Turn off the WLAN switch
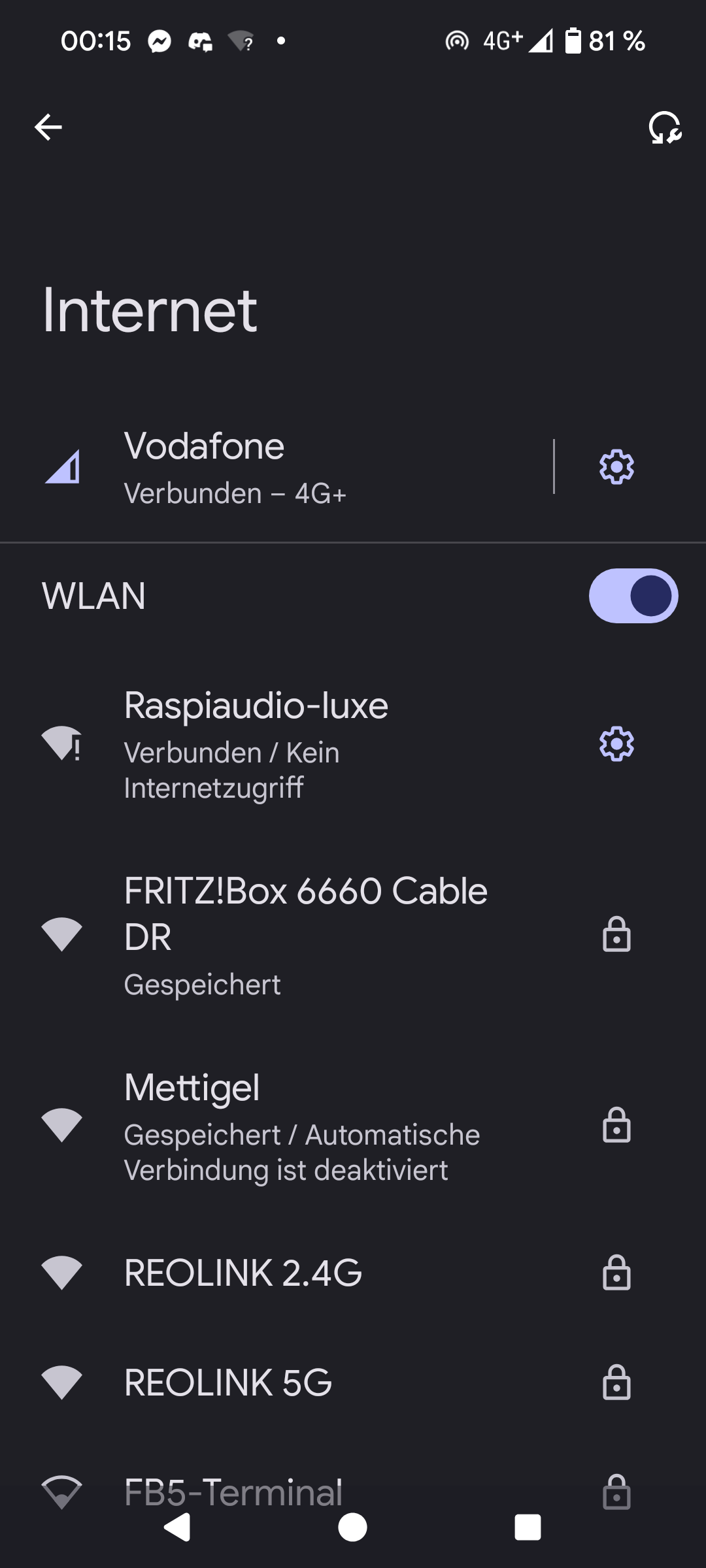 point(633,596)
